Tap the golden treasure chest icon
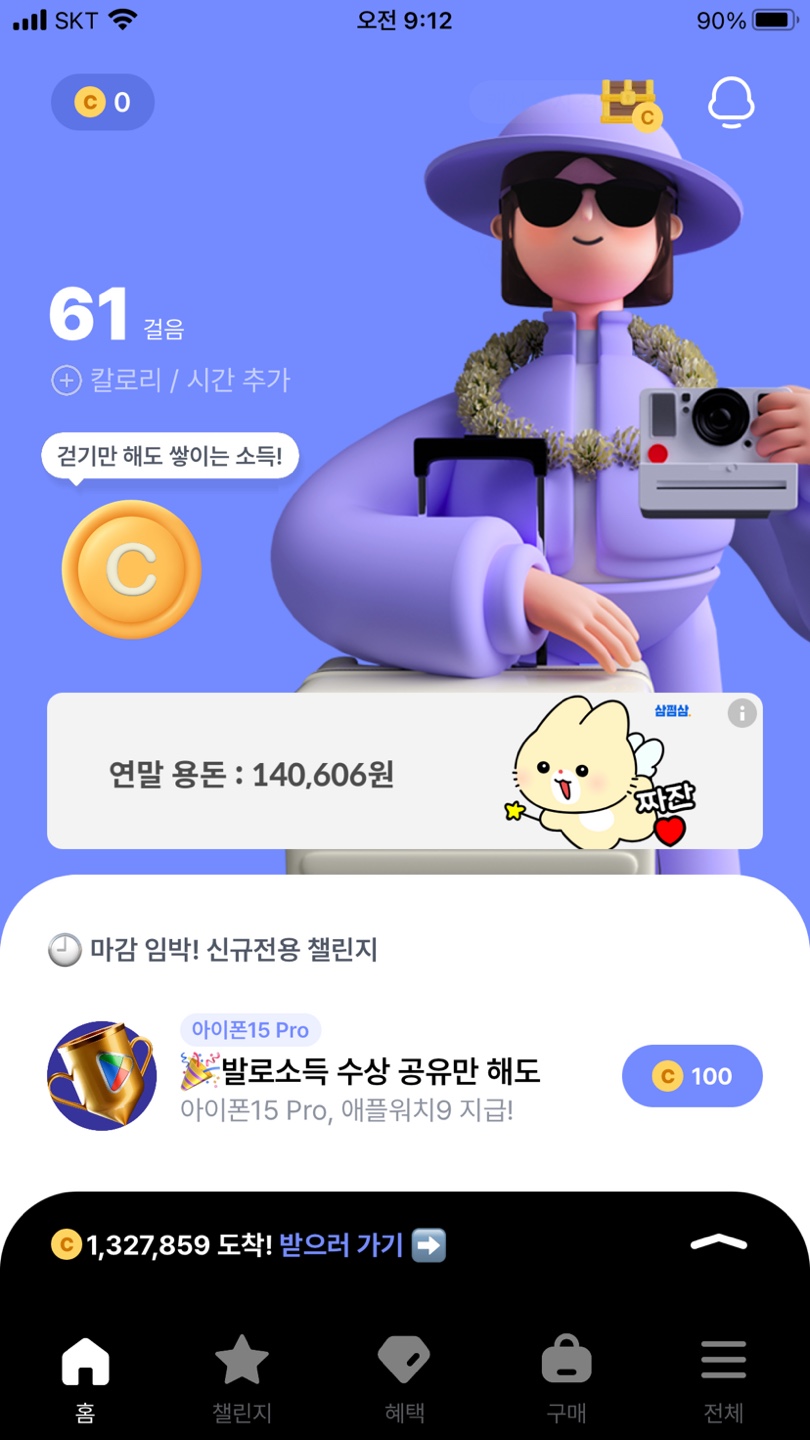 (x=629, y=103)
